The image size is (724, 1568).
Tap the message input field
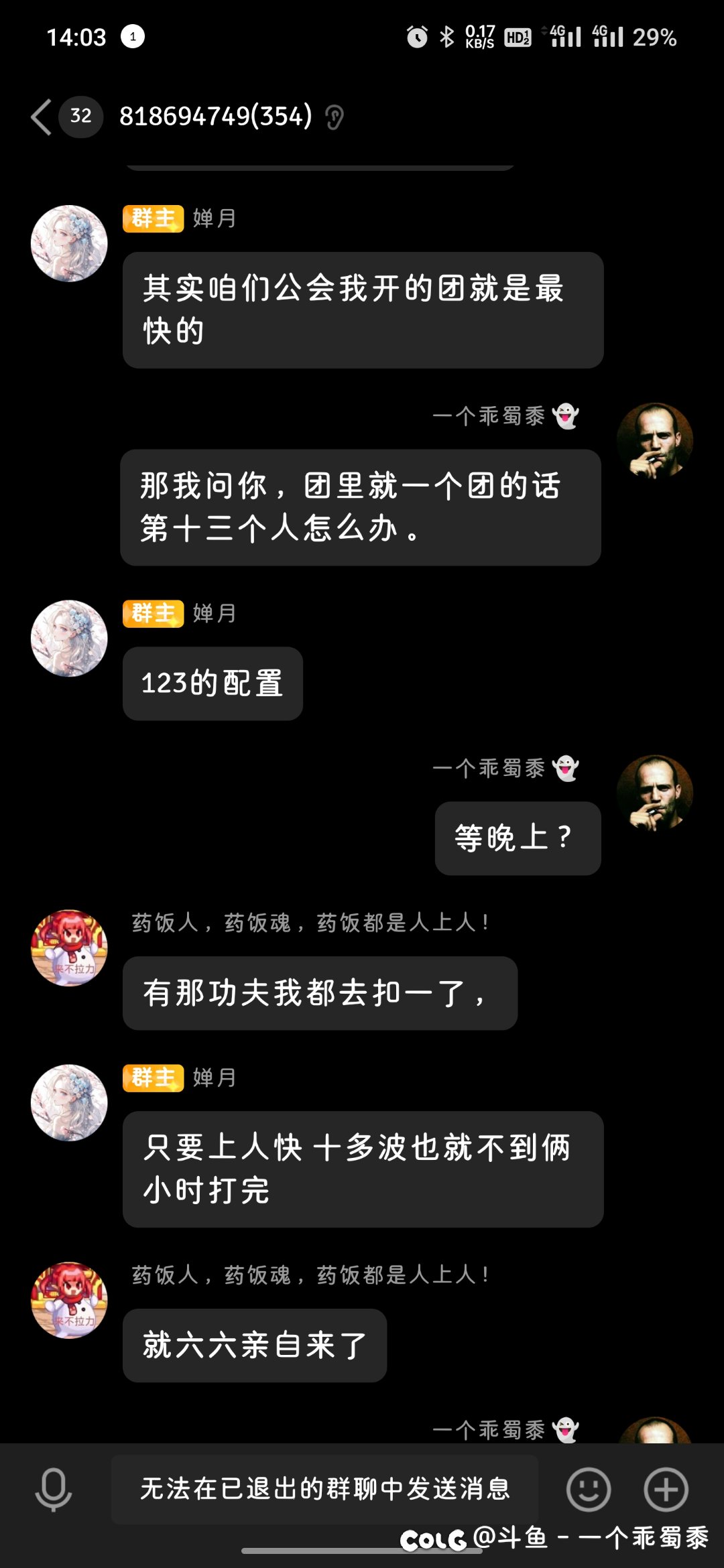click(325, 1489)
